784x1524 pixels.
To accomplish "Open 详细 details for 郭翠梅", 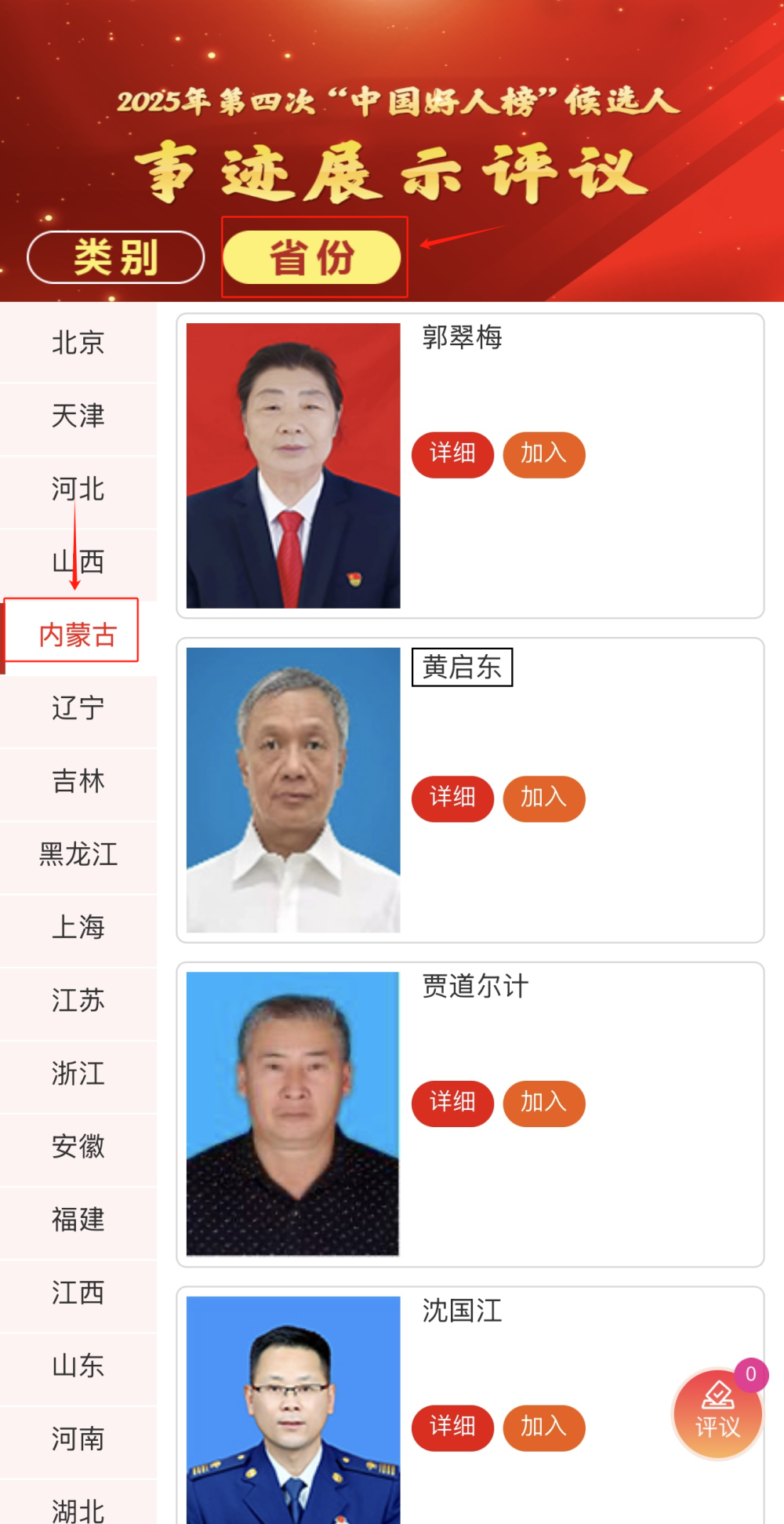I will [x=452, y=454].
